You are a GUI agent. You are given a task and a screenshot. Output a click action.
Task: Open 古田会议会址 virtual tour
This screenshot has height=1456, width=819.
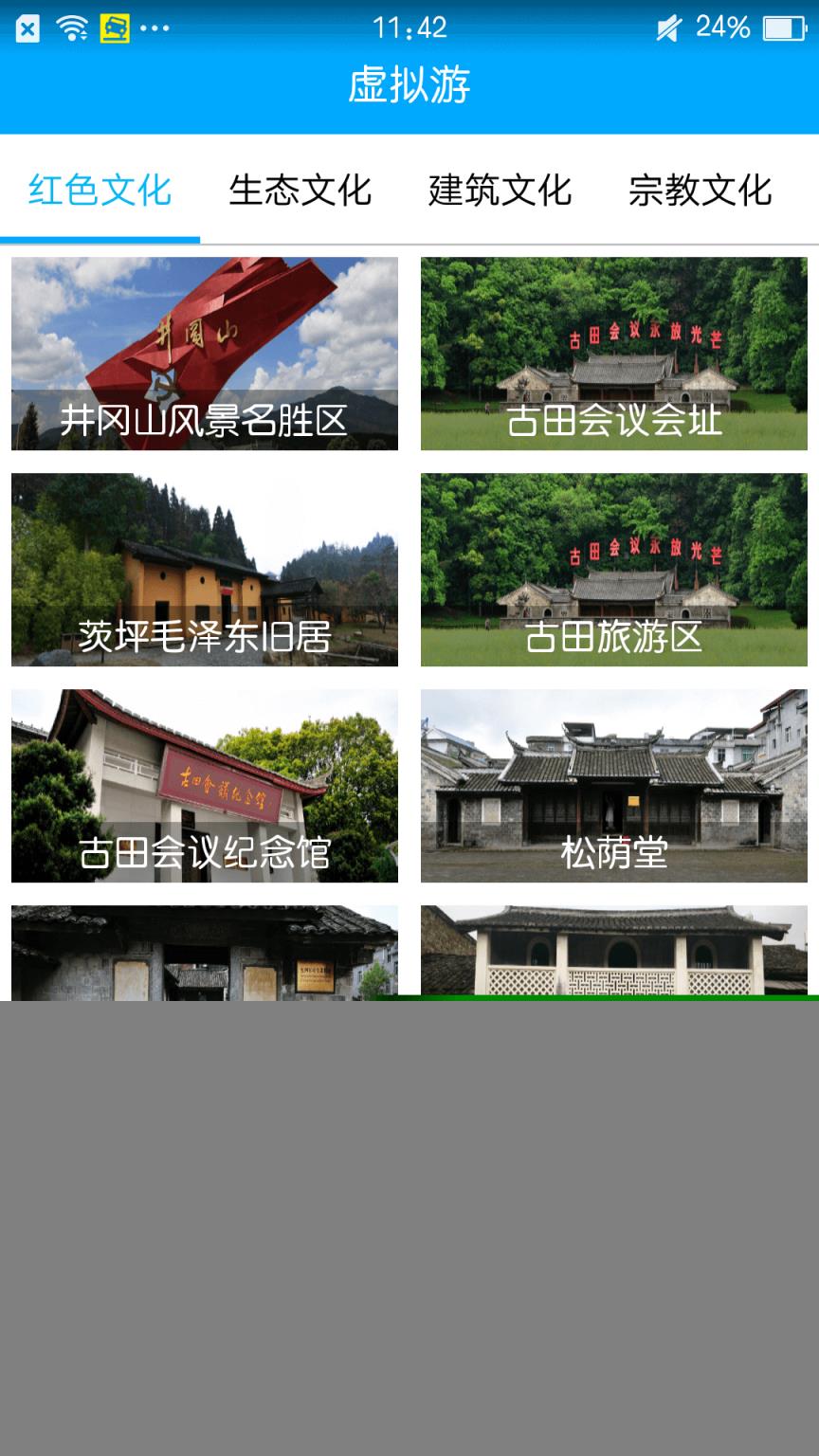click(614, 354)
